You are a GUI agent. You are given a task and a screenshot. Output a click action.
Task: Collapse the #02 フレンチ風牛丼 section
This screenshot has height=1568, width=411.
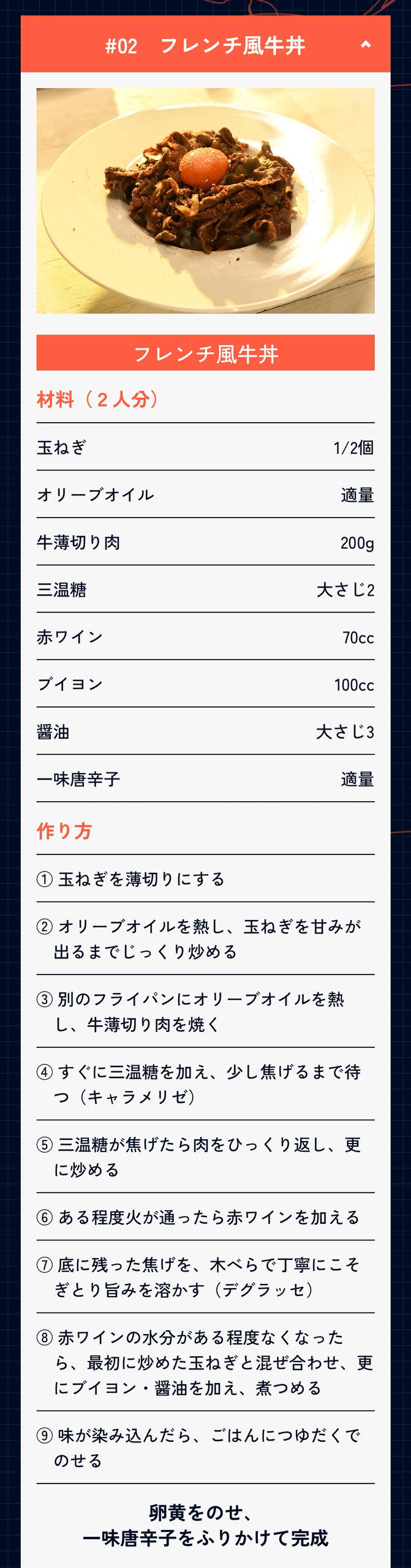coord(365,45)
